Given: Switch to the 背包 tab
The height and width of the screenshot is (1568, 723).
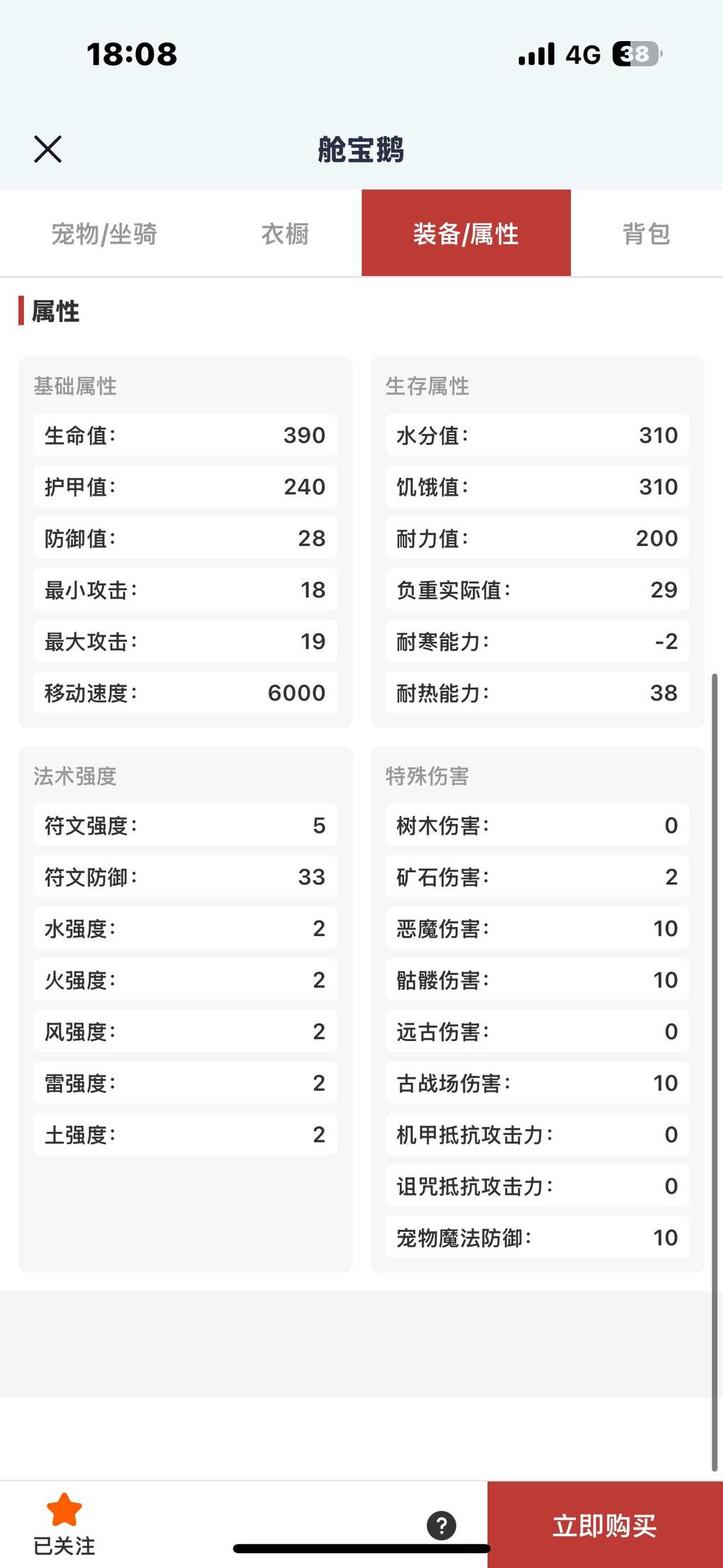Looking at the screenshot, I should point(646,233).
